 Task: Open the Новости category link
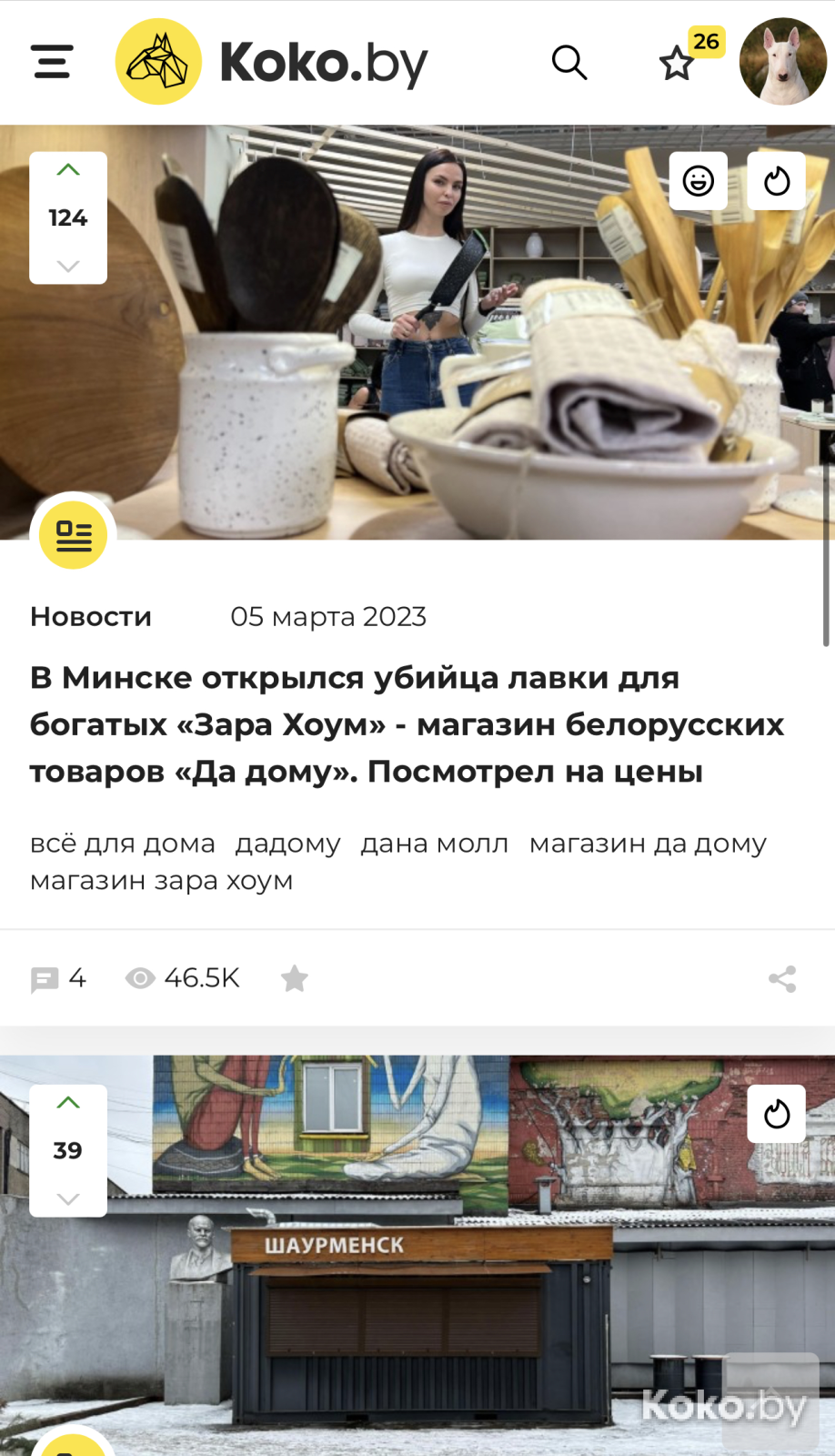point(91,617)
